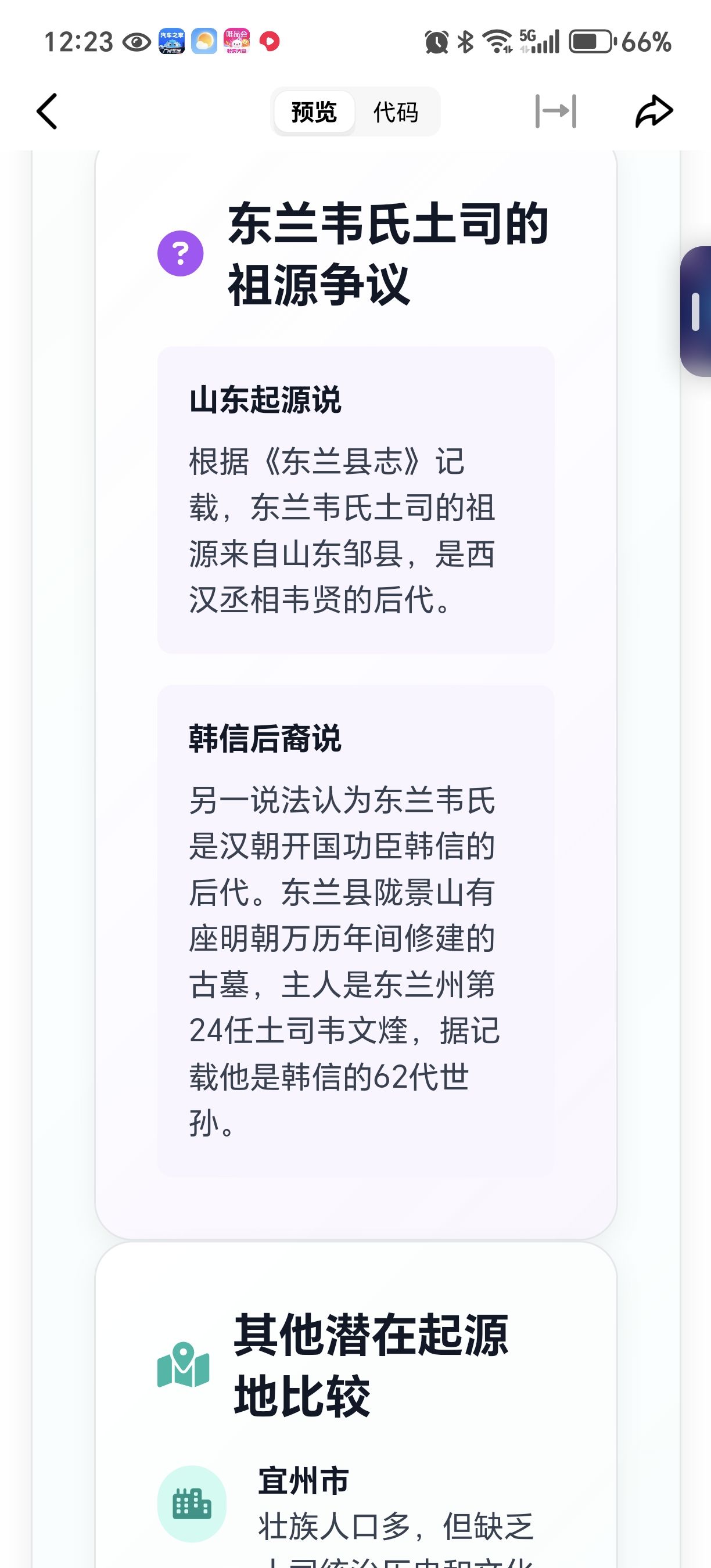Switch to the 代码 tab
The height and width of the screenshot is (1568, 711).
coord(396,112)
